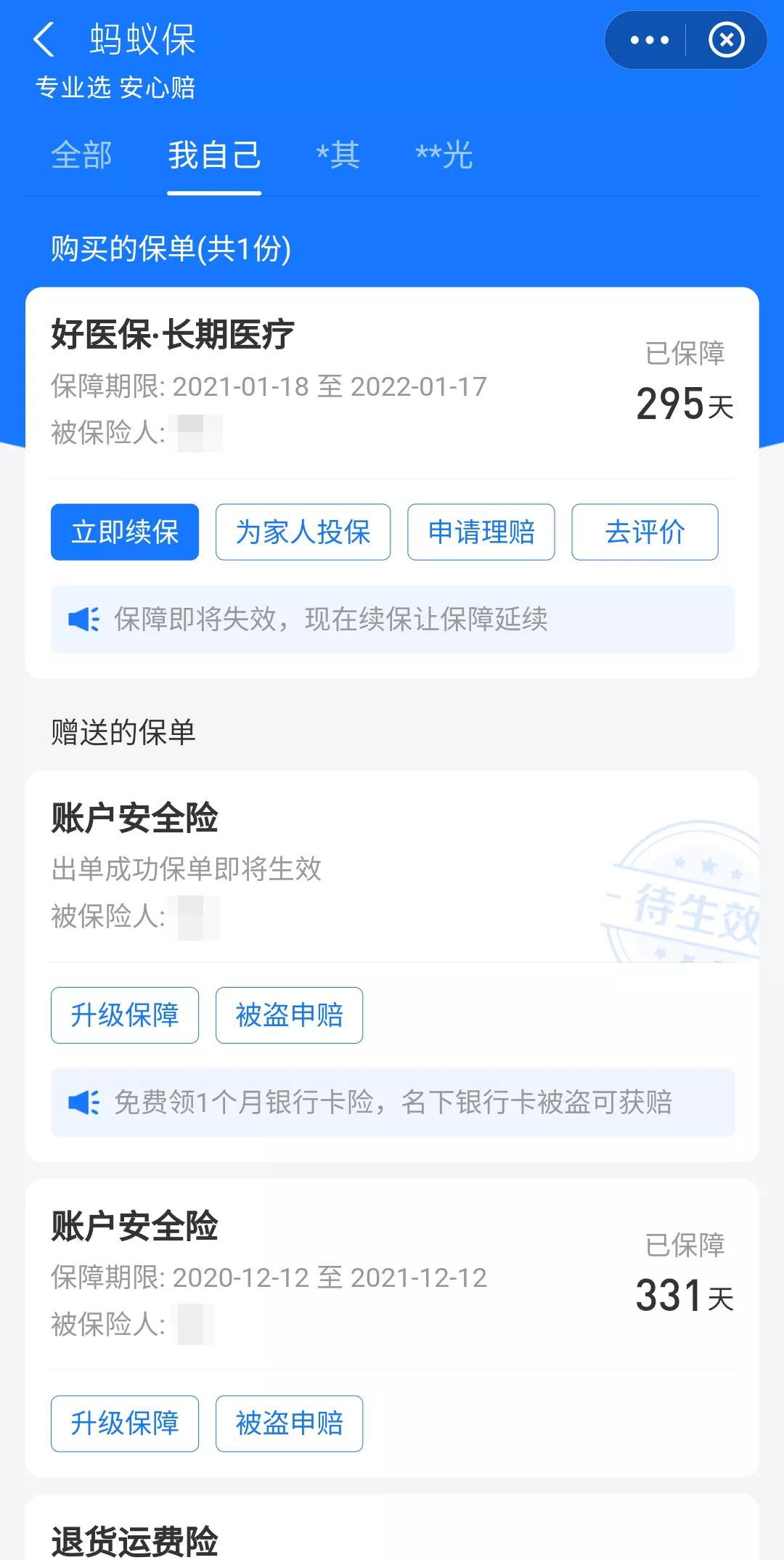This screenshot has width=784, height=1560.
Task: Tap the back arrow to exit 蚂蚁保
Action: pyautogui.click(x=45, y=40)
